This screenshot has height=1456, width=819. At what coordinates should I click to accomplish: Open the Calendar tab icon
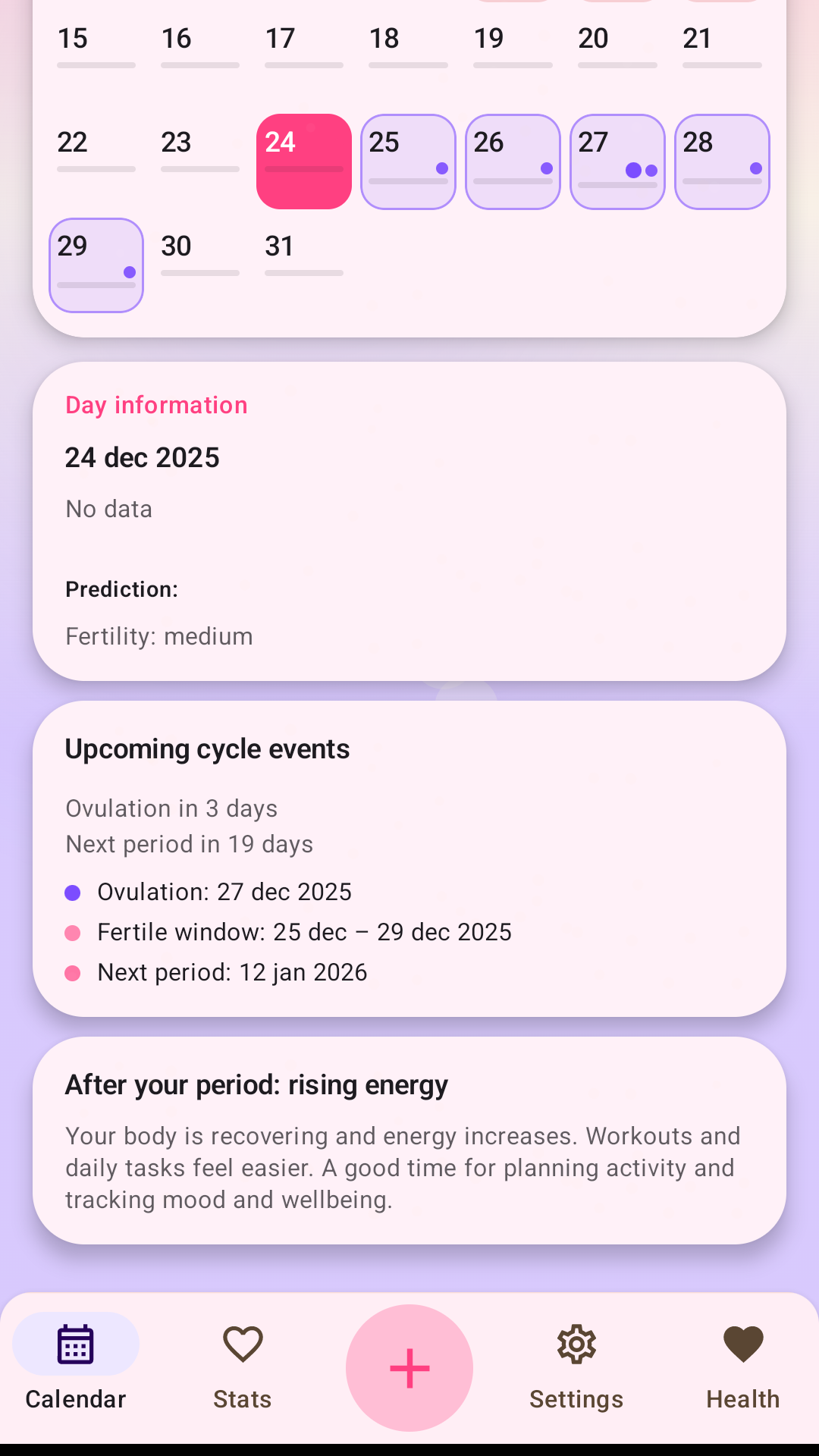point(75,1344)
